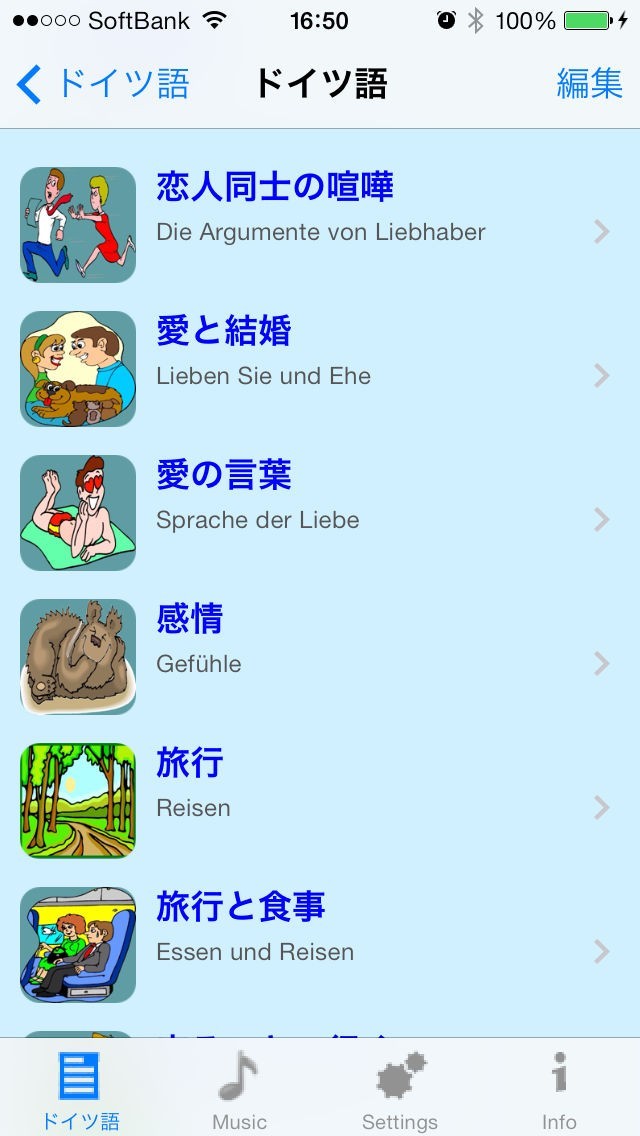Switch to the Music tab
Viewport: 640px width, 1136px height.
coord(239,1090)
